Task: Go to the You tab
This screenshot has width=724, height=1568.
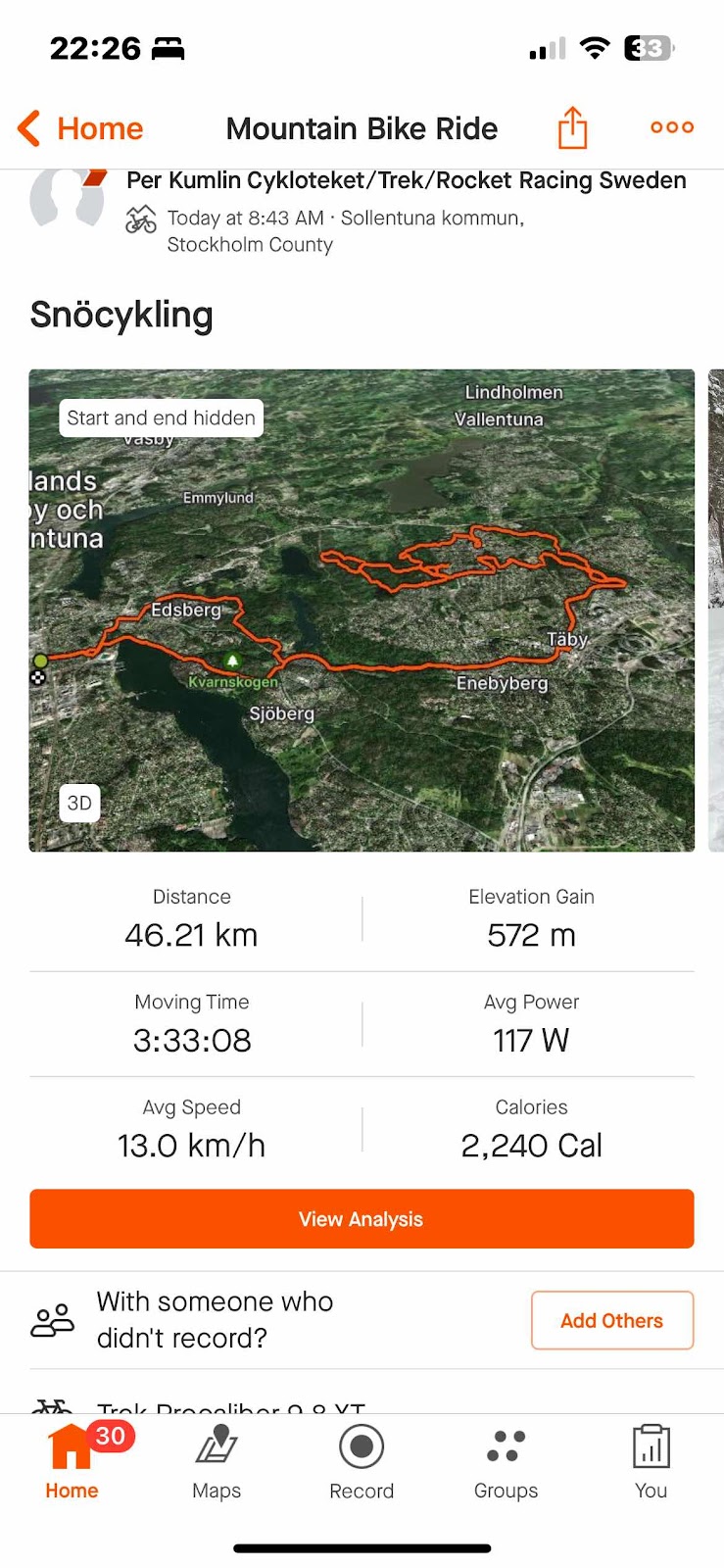Action: coord(651,1462)
